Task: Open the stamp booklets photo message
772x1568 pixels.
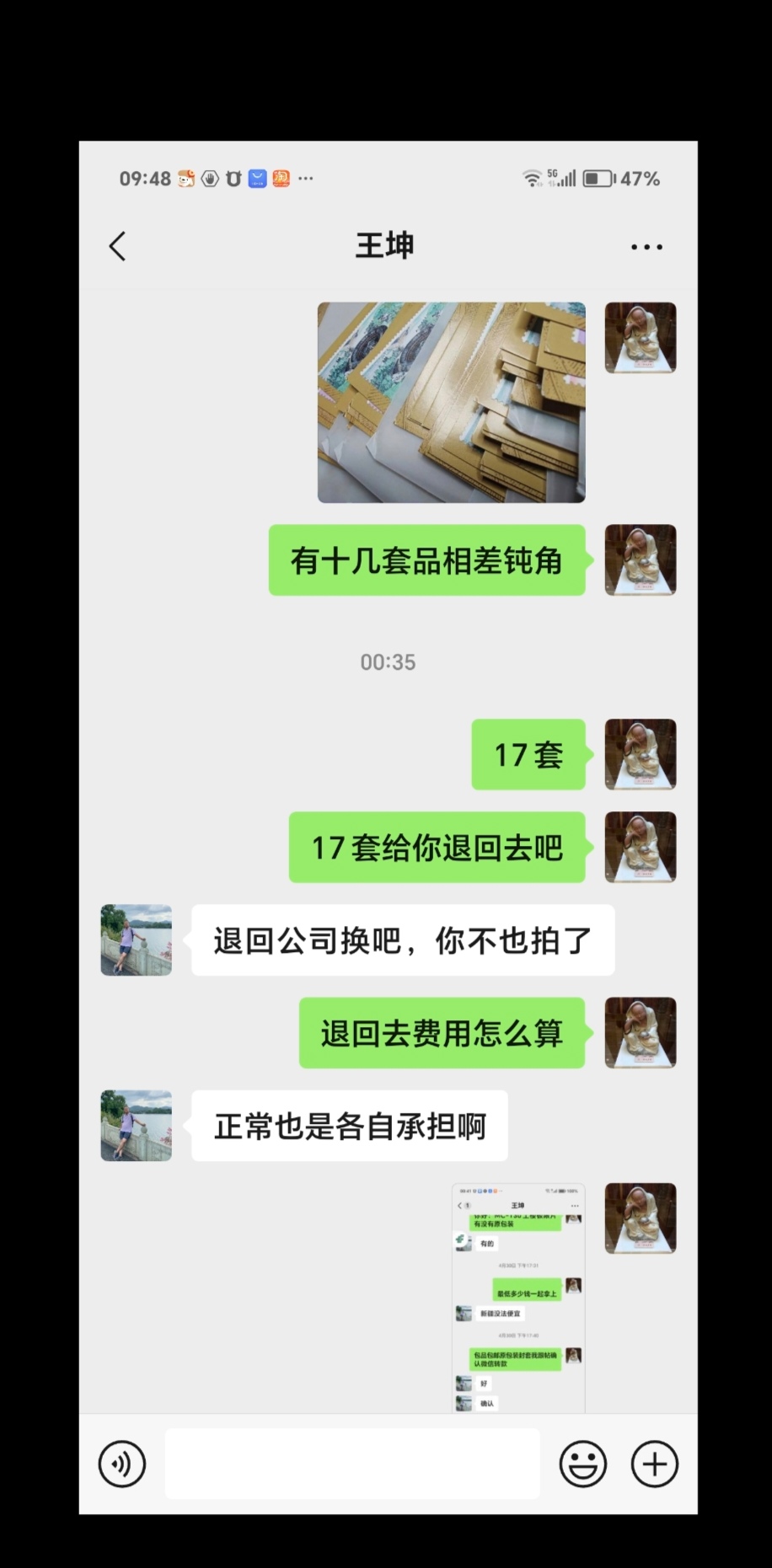Action: [x=451, y=403]
